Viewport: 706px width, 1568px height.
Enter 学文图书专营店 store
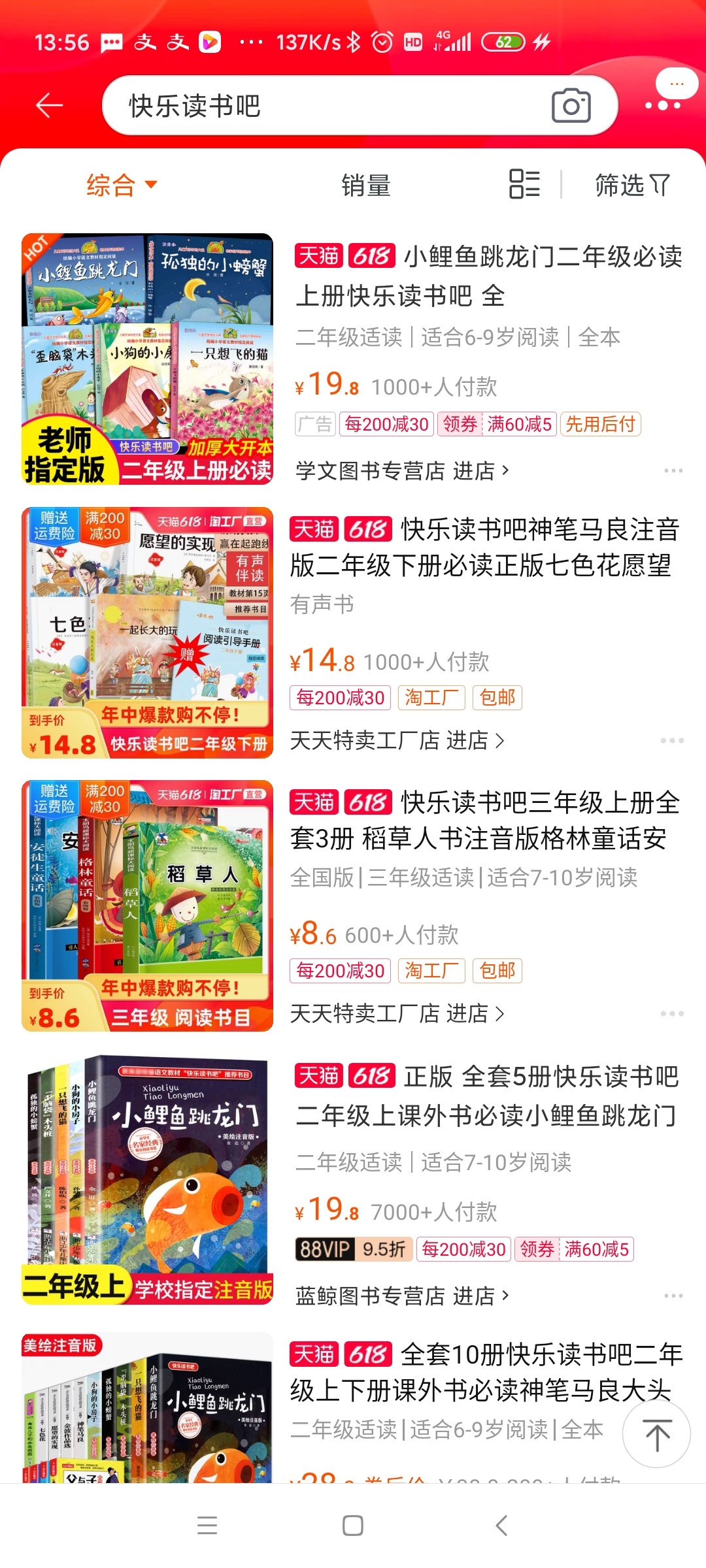click(401, 470)
